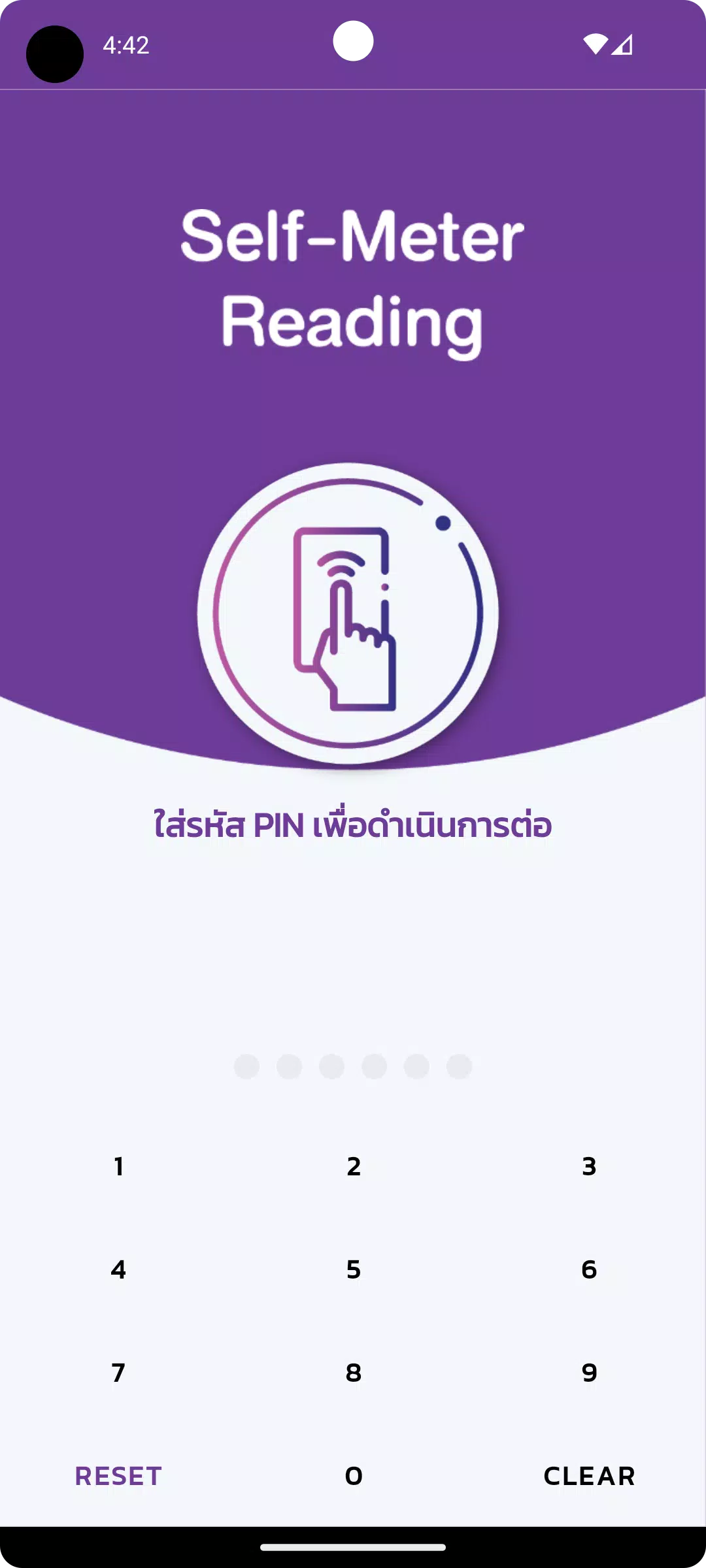Tap the clock showing 4:42
The width and height of the screenshot is (706, 1568).
click(x=126, y=46)
